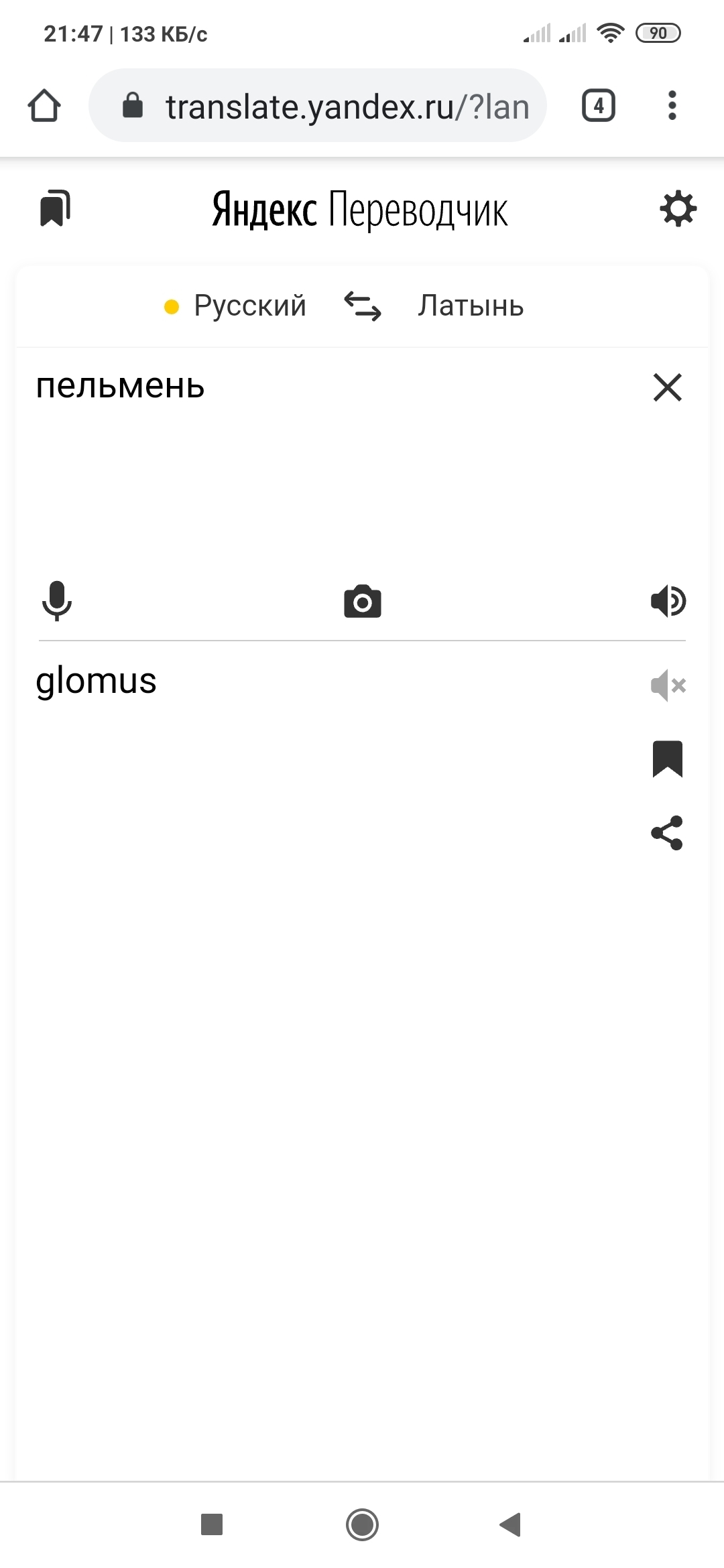Image resolution: width=724 pixels, height=1568 pixels.
Task: Open camera photo translation
Action: (363, 601)
